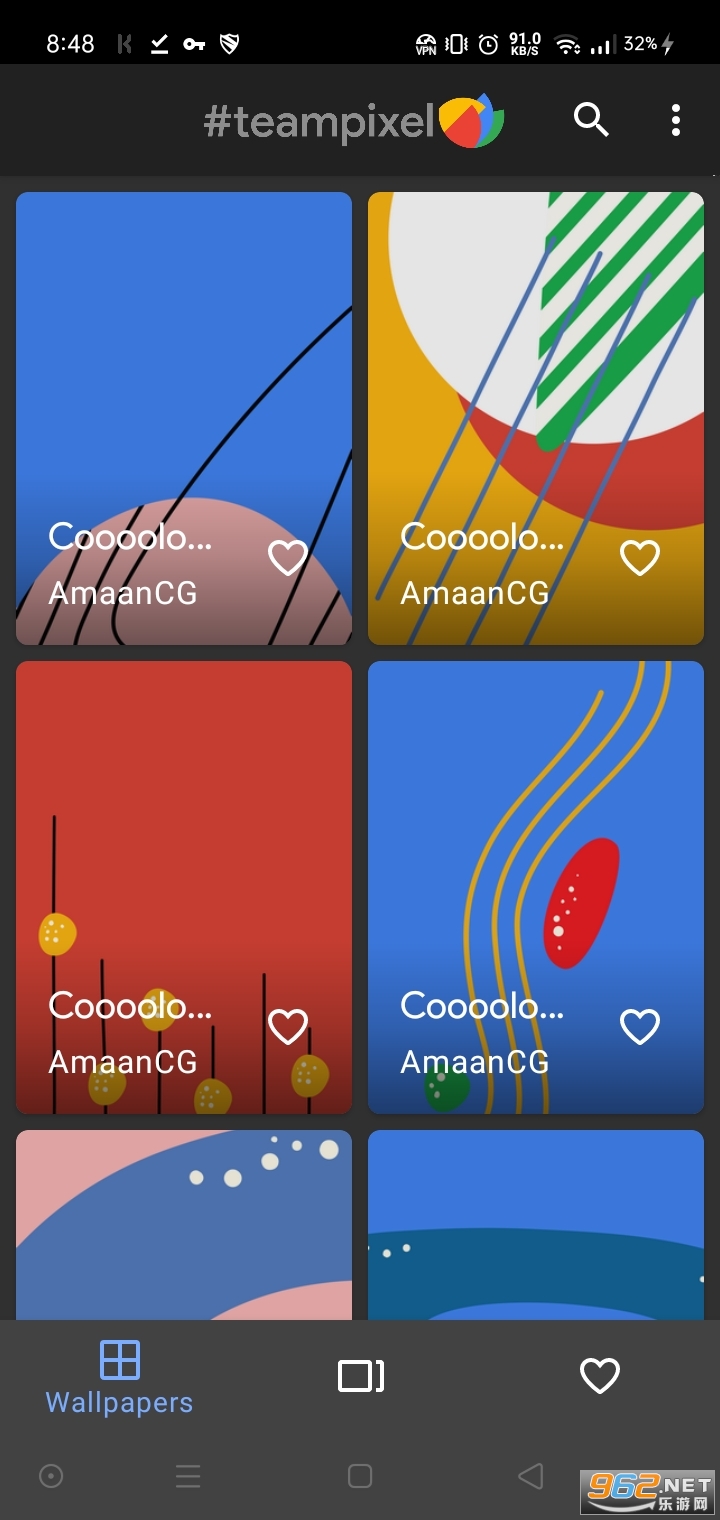Favorite the yellow wallpaper with green stripes
Image resolution: width=720 pixels, height=1520 pixels.
point(640,558)
